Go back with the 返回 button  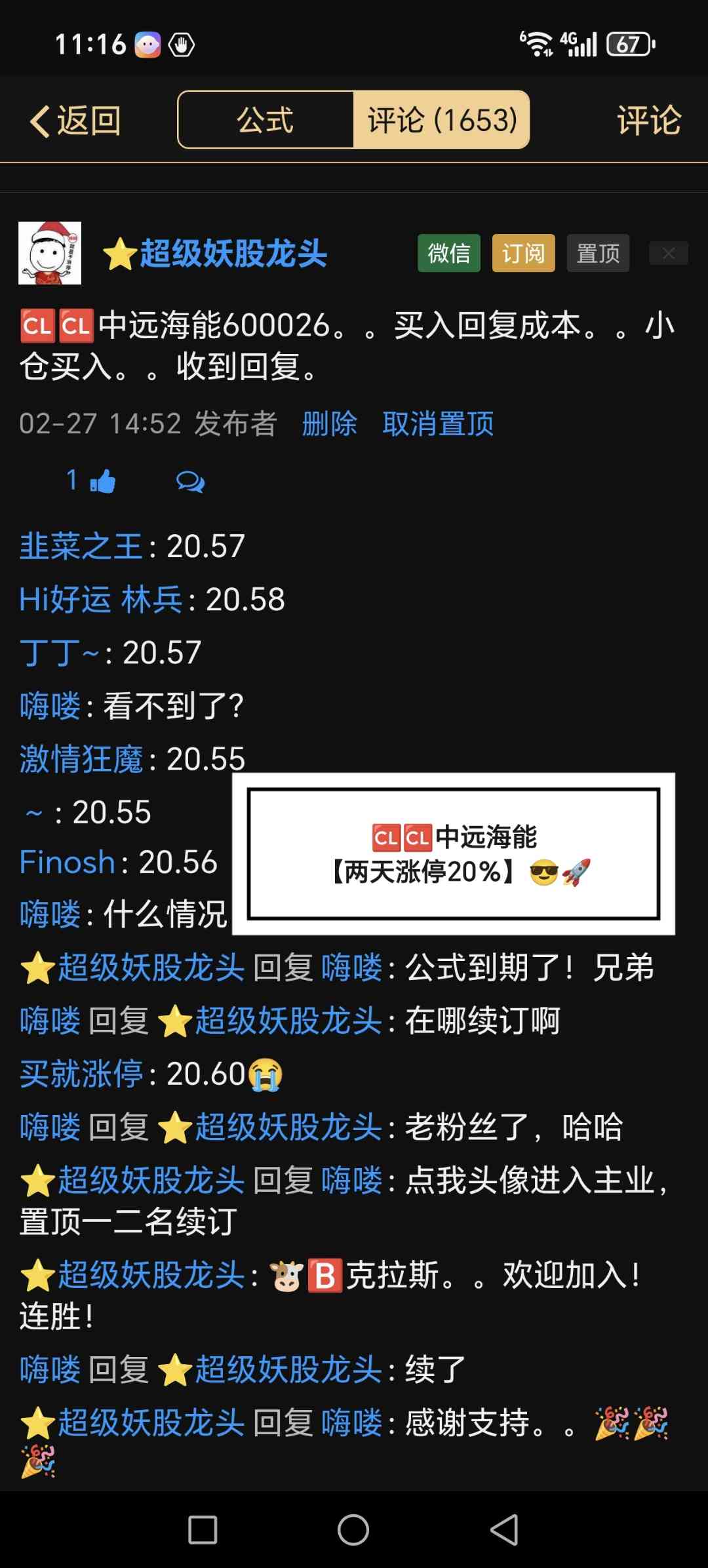coord(75,121)
